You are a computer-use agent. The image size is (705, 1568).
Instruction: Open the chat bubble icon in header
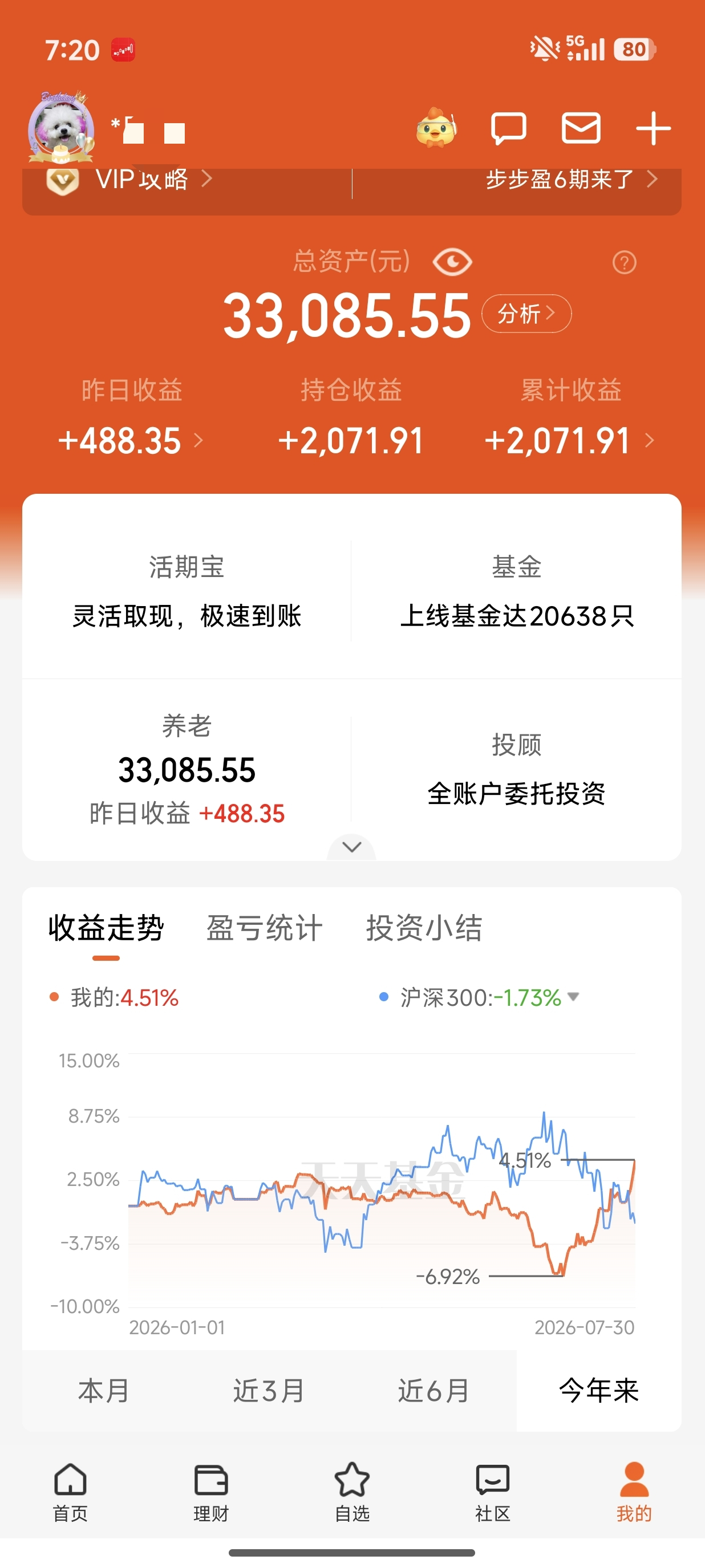(x=508, y=128)
